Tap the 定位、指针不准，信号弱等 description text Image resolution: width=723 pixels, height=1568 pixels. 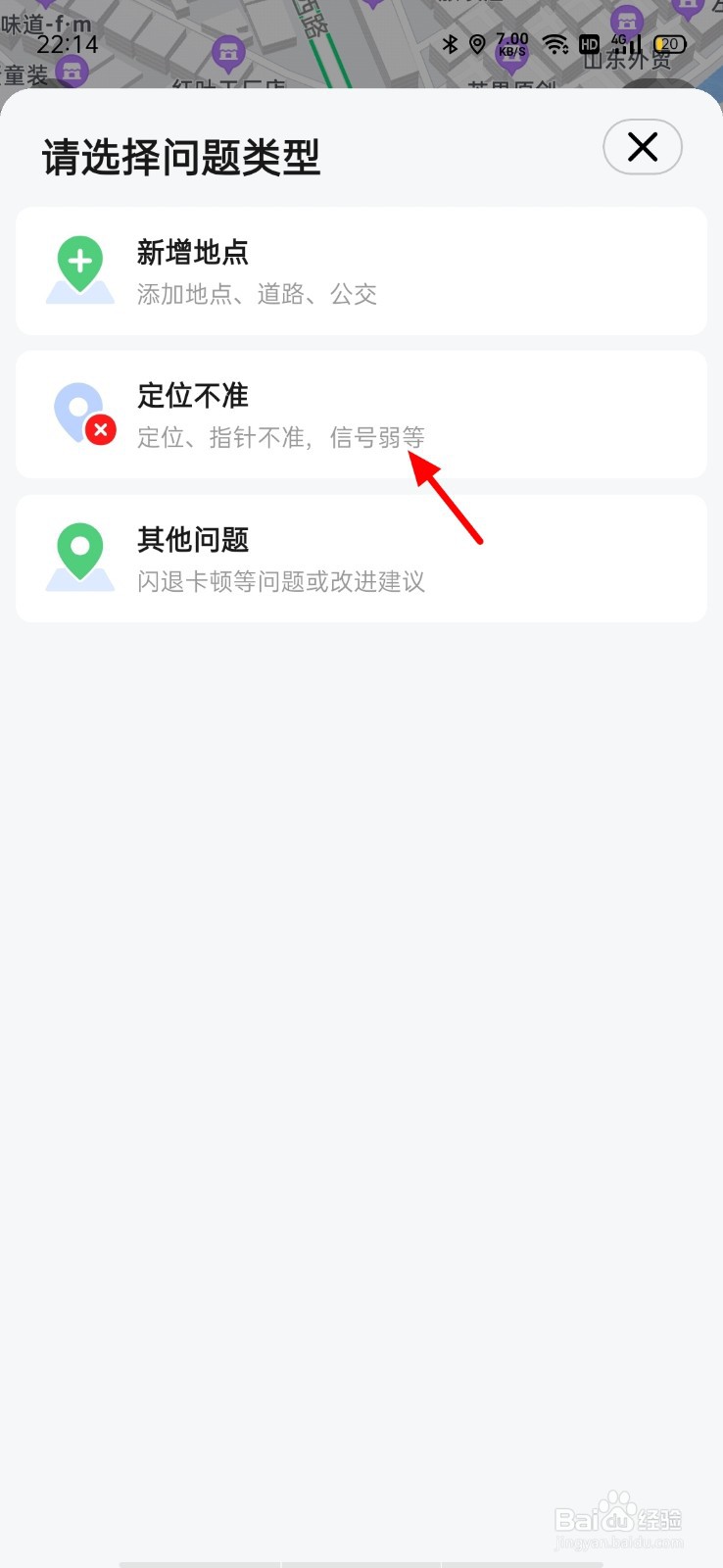[281, 438]
